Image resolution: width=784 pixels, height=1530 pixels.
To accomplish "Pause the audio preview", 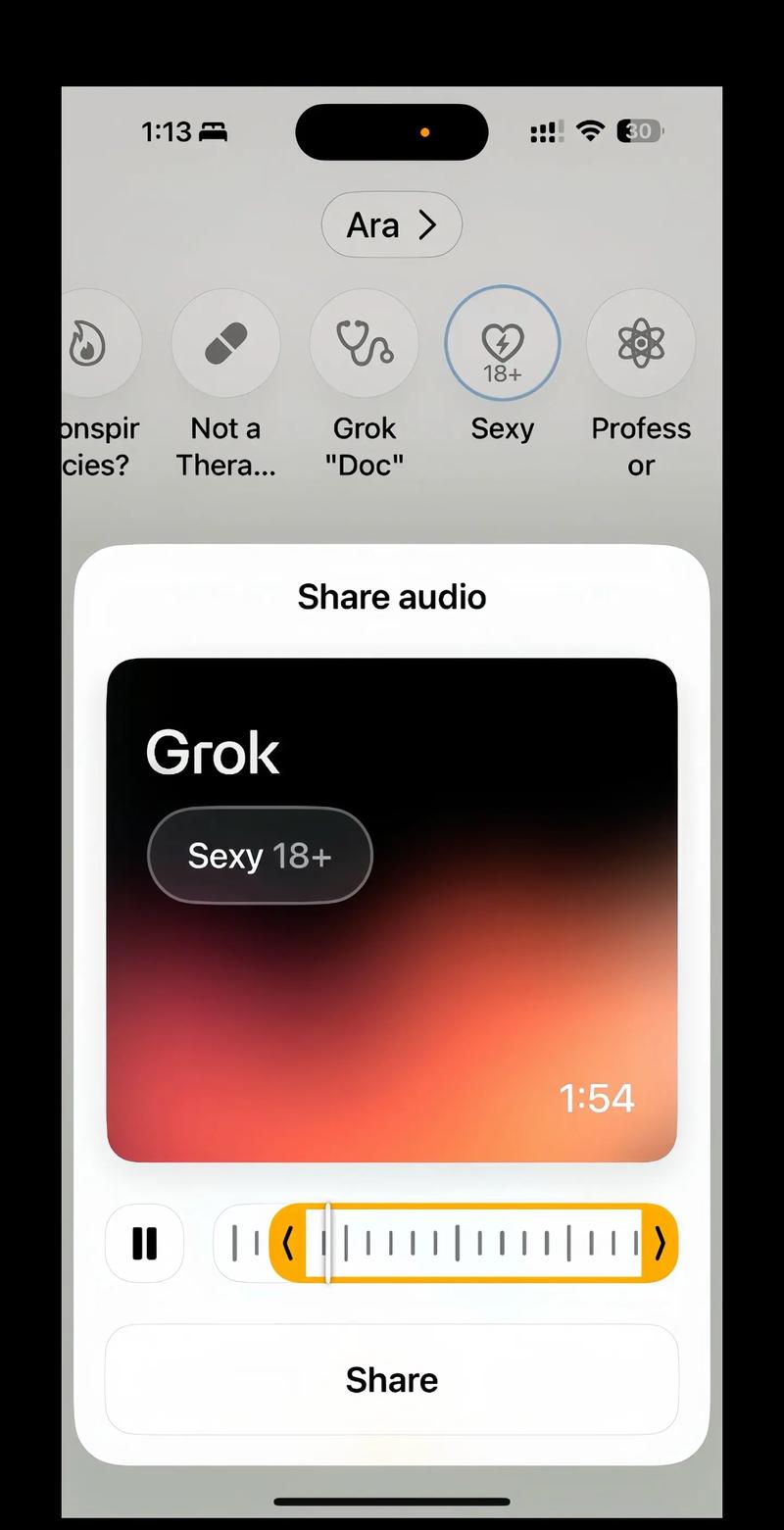I will pos(144,1243).
